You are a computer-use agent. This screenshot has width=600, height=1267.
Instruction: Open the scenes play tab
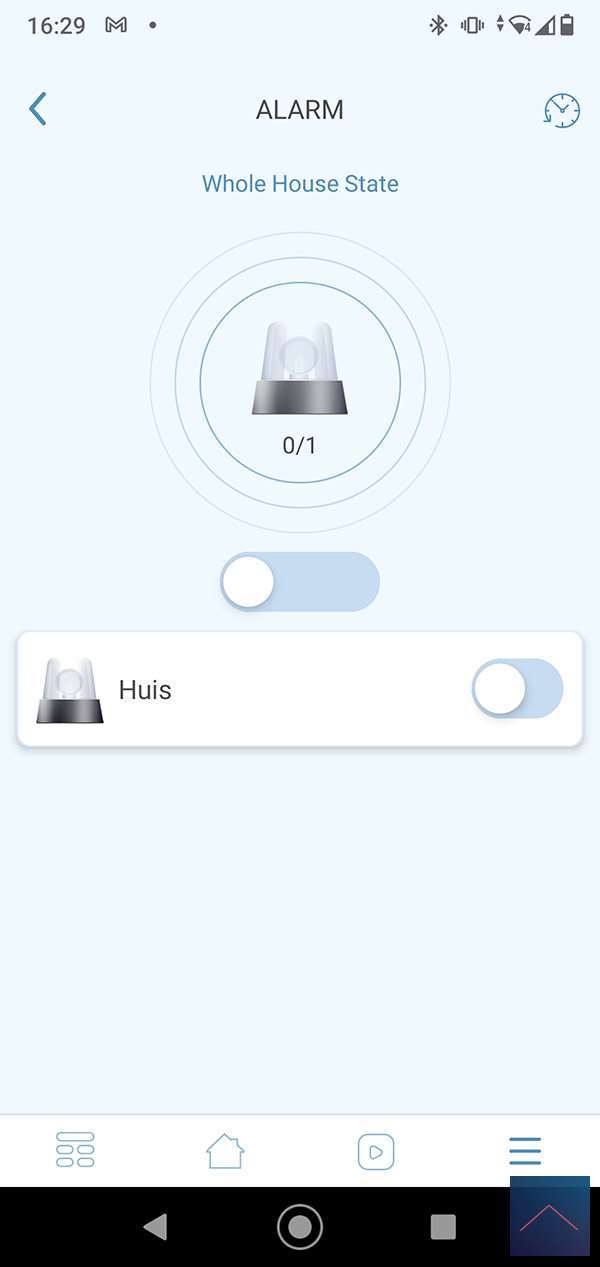click(376, 1151)
